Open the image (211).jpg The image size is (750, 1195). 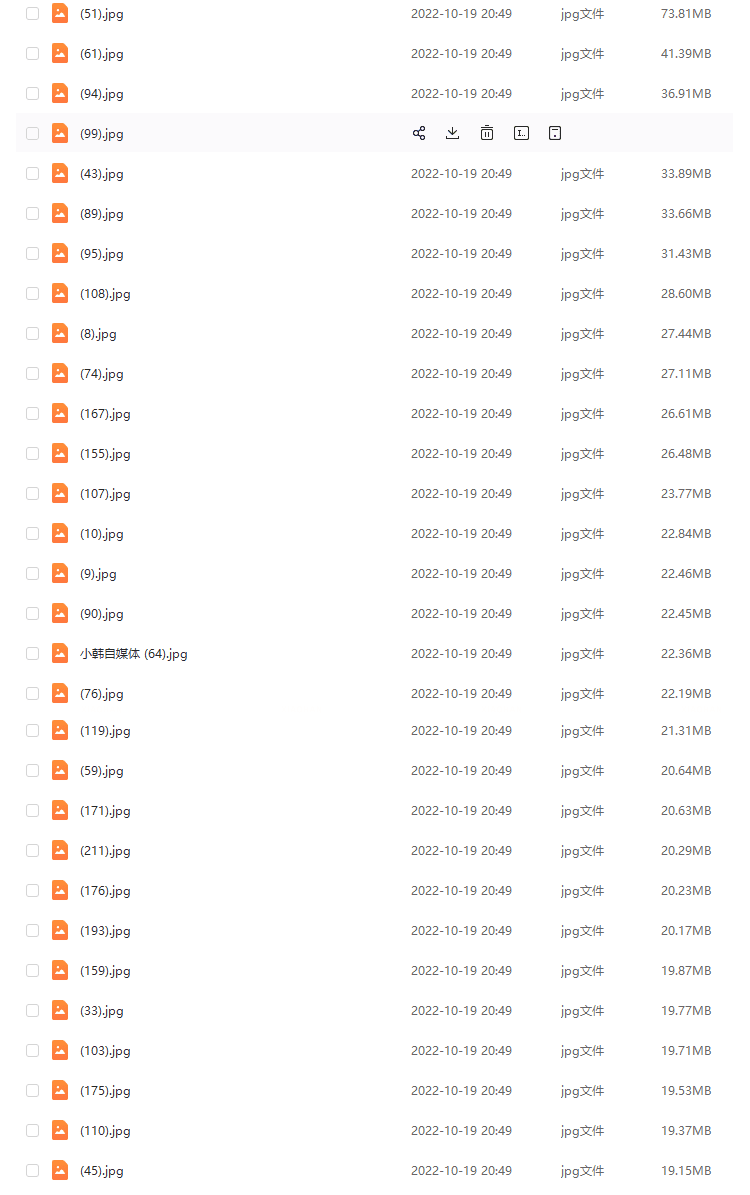105,850
